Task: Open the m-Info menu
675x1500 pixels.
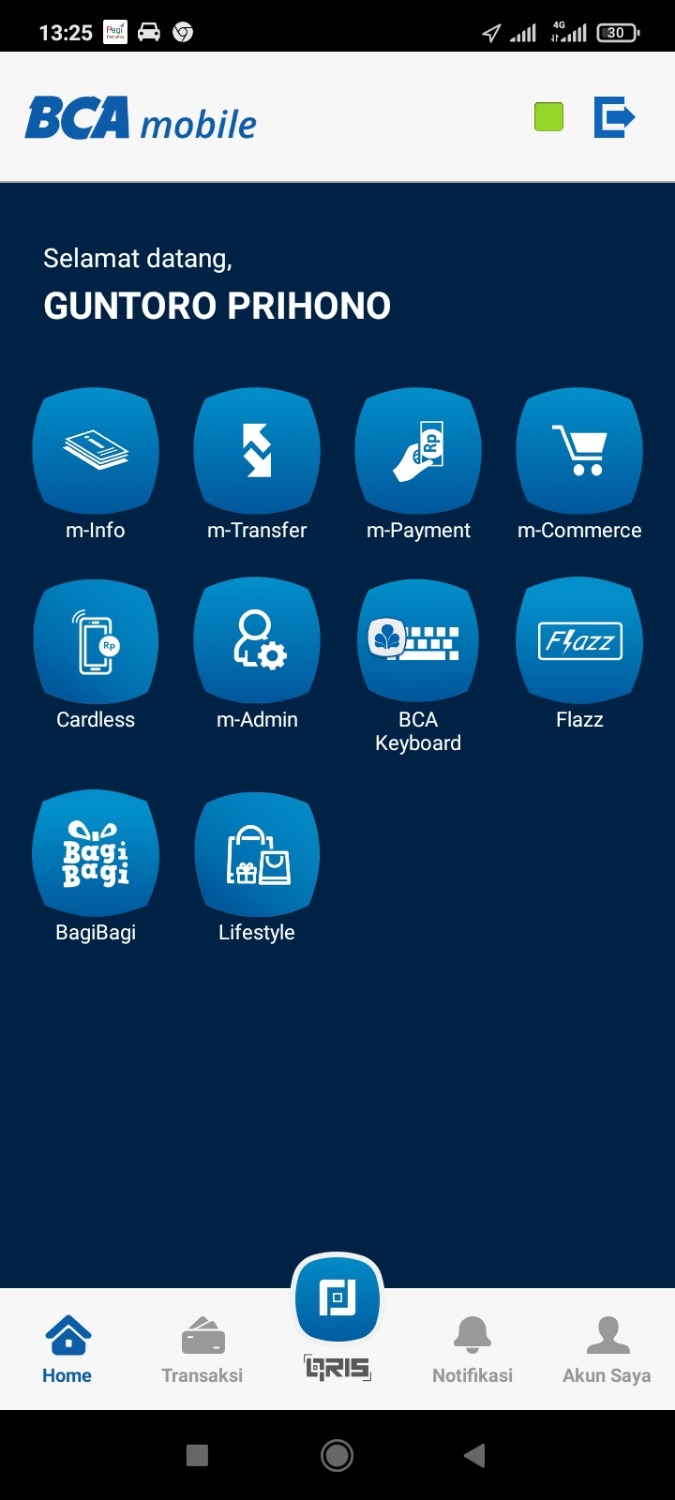Action: pyautogui.click(x=95, y=451)
